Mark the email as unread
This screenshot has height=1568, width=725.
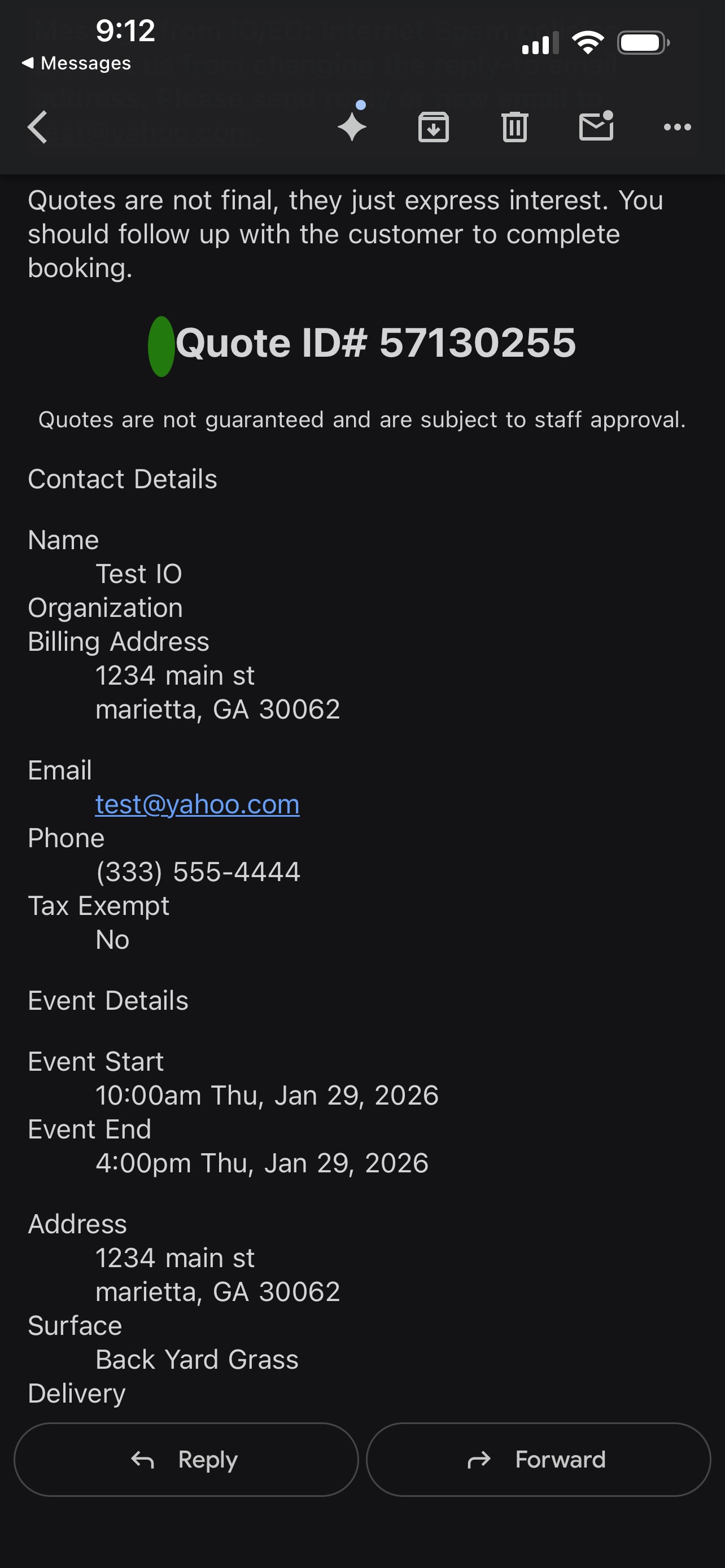[596, 126]
